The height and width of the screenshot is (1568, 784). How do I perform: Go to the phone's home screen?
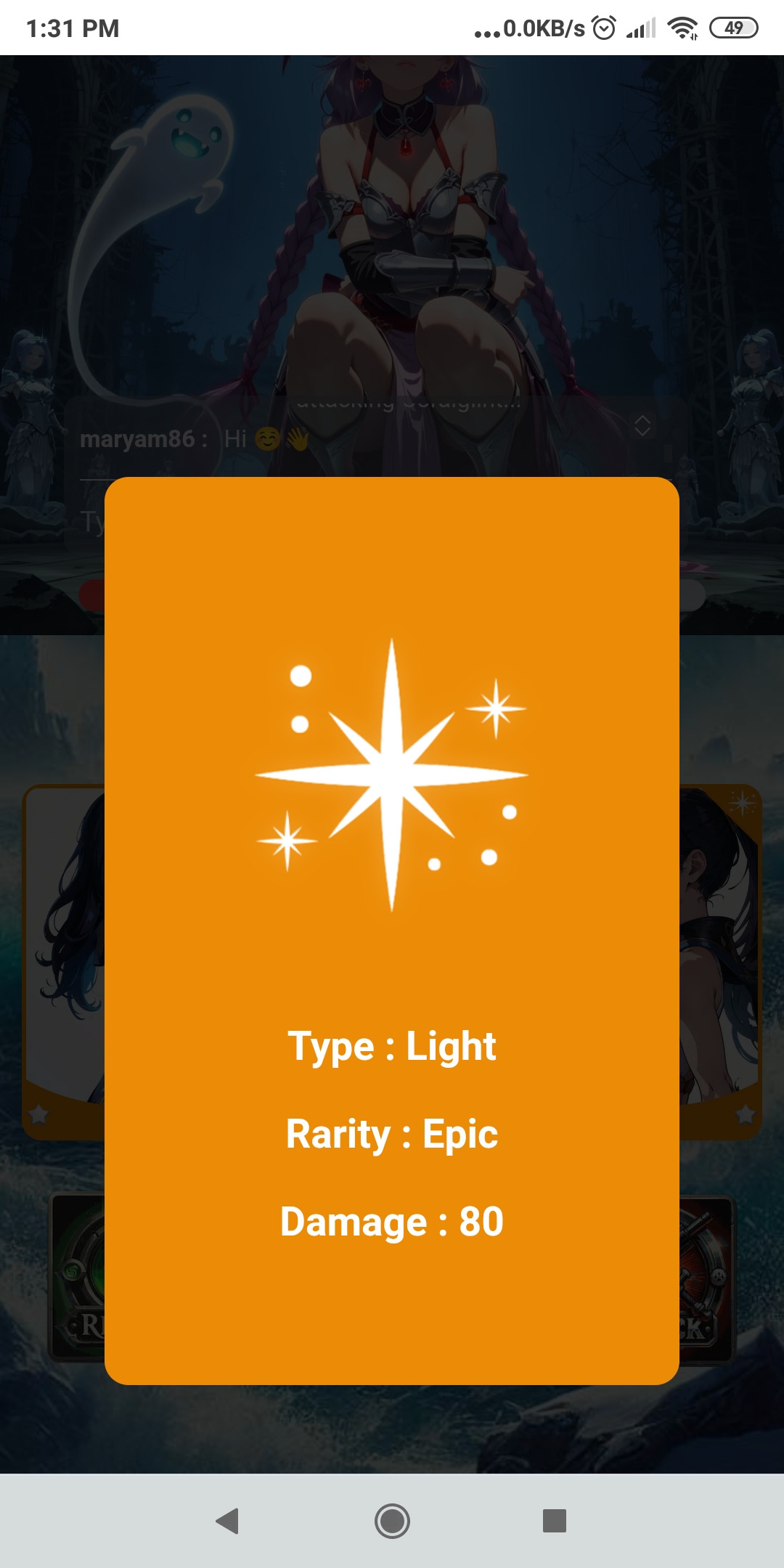click(392, 1521)
